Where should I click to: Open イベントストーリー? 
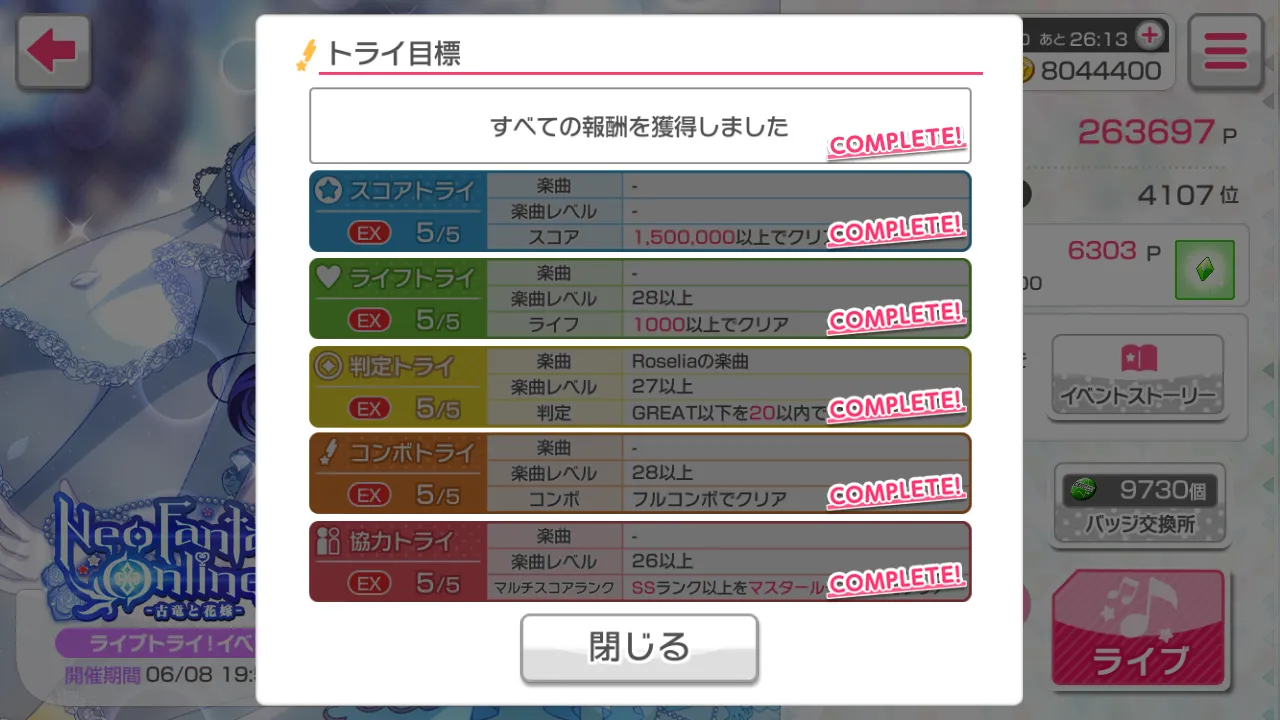1137,374
